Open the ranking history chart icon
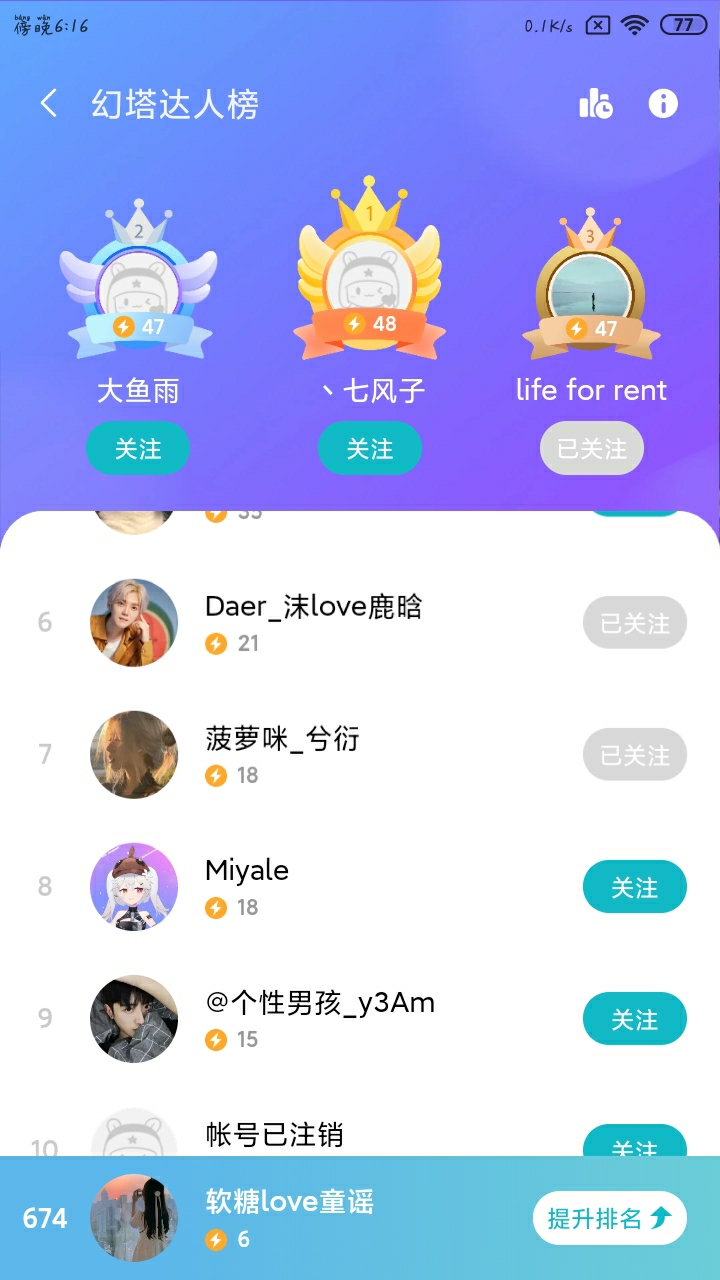 (596, 103)
